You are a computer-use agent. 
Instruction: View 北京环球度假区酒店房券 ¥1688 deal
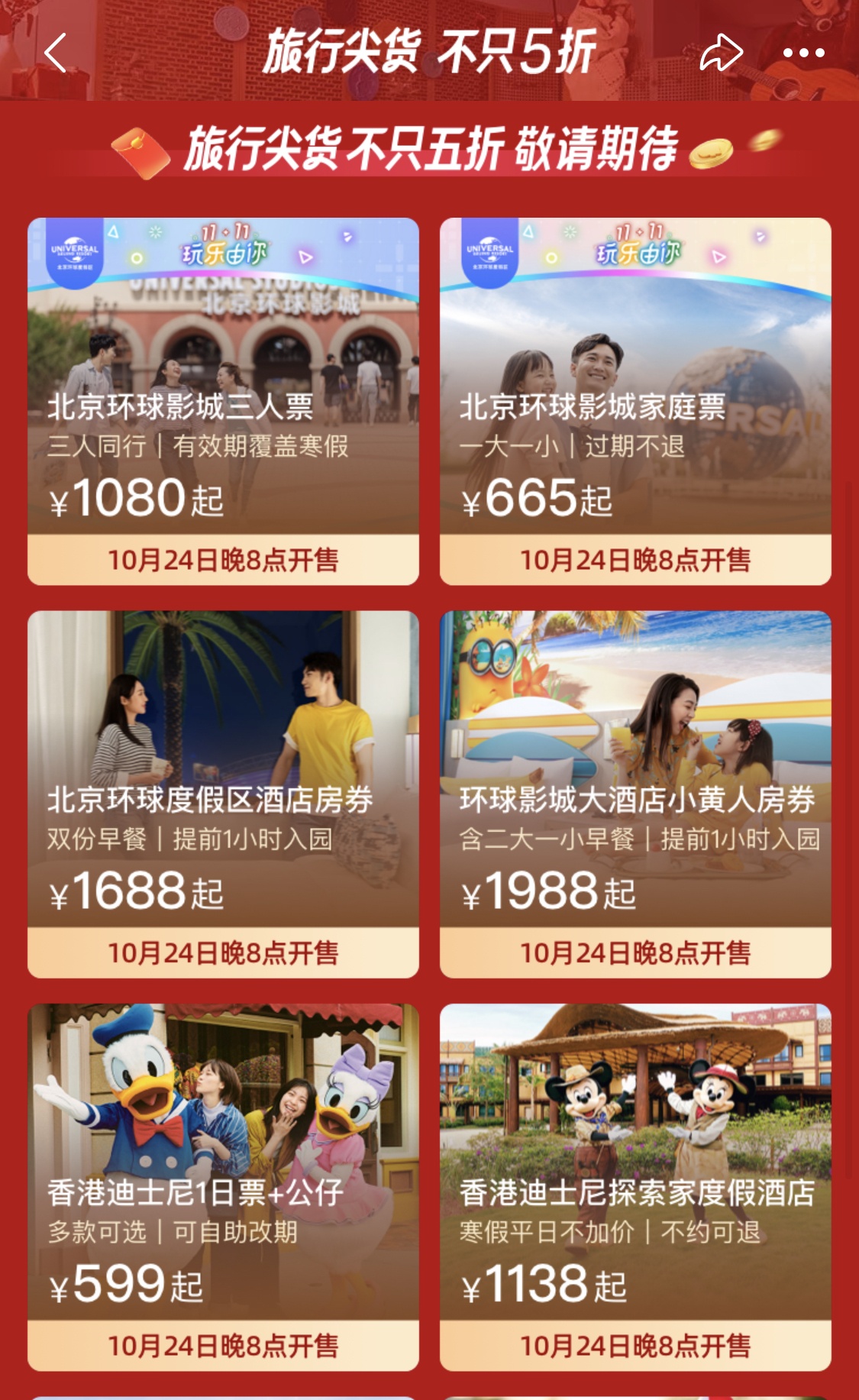223,794
